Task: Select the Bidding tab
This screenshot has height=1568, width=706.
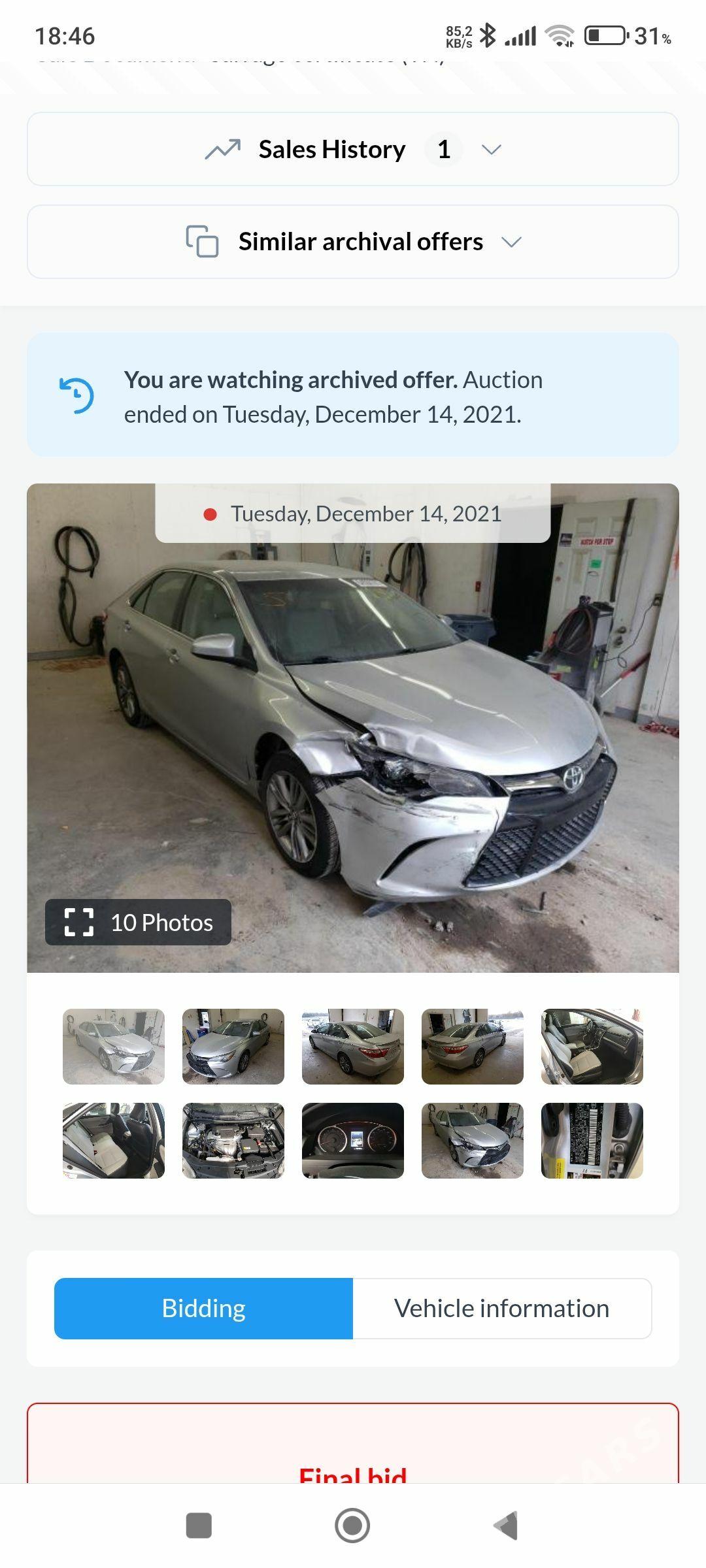Action: tap(203, 1308)
